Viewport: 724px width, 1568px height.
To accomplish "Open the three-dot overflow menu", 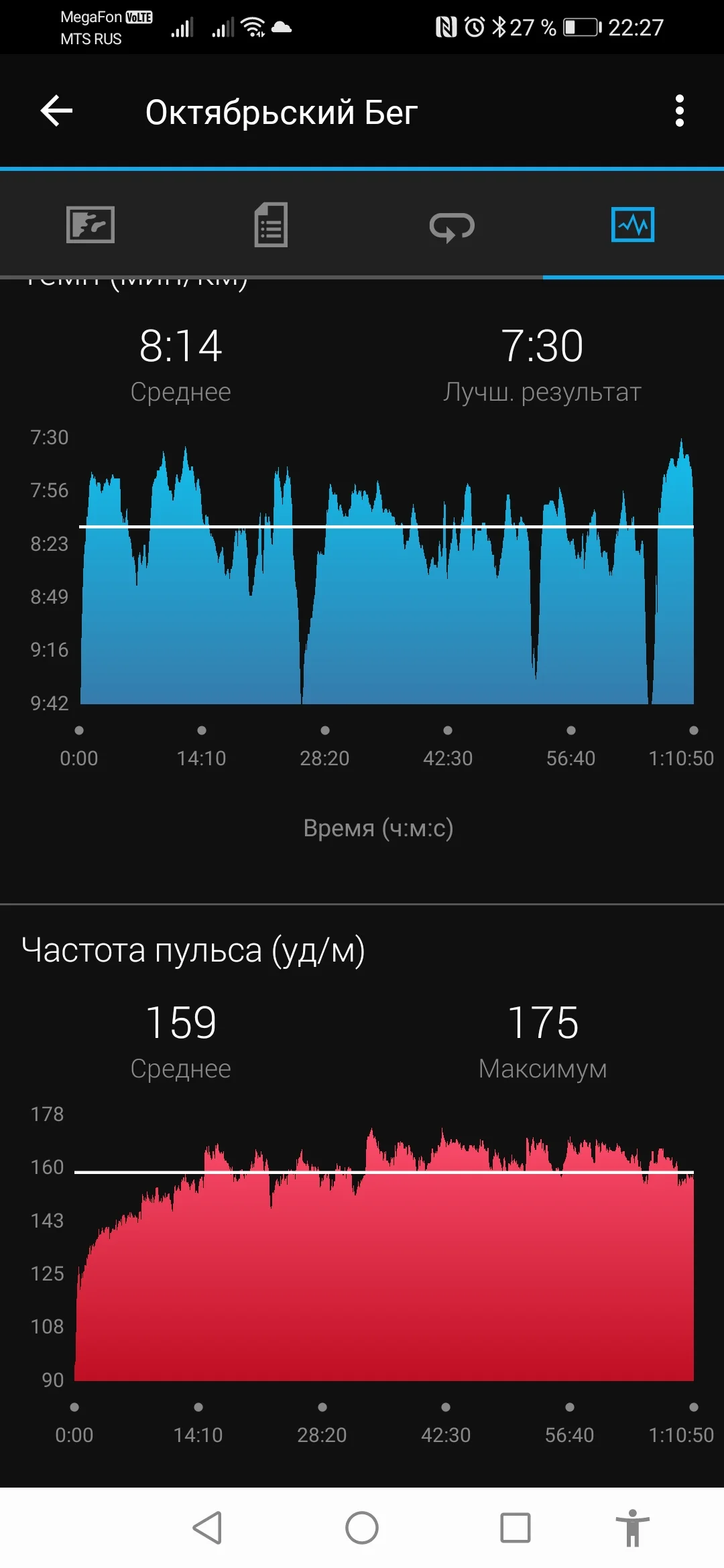I will pos(679,111).
